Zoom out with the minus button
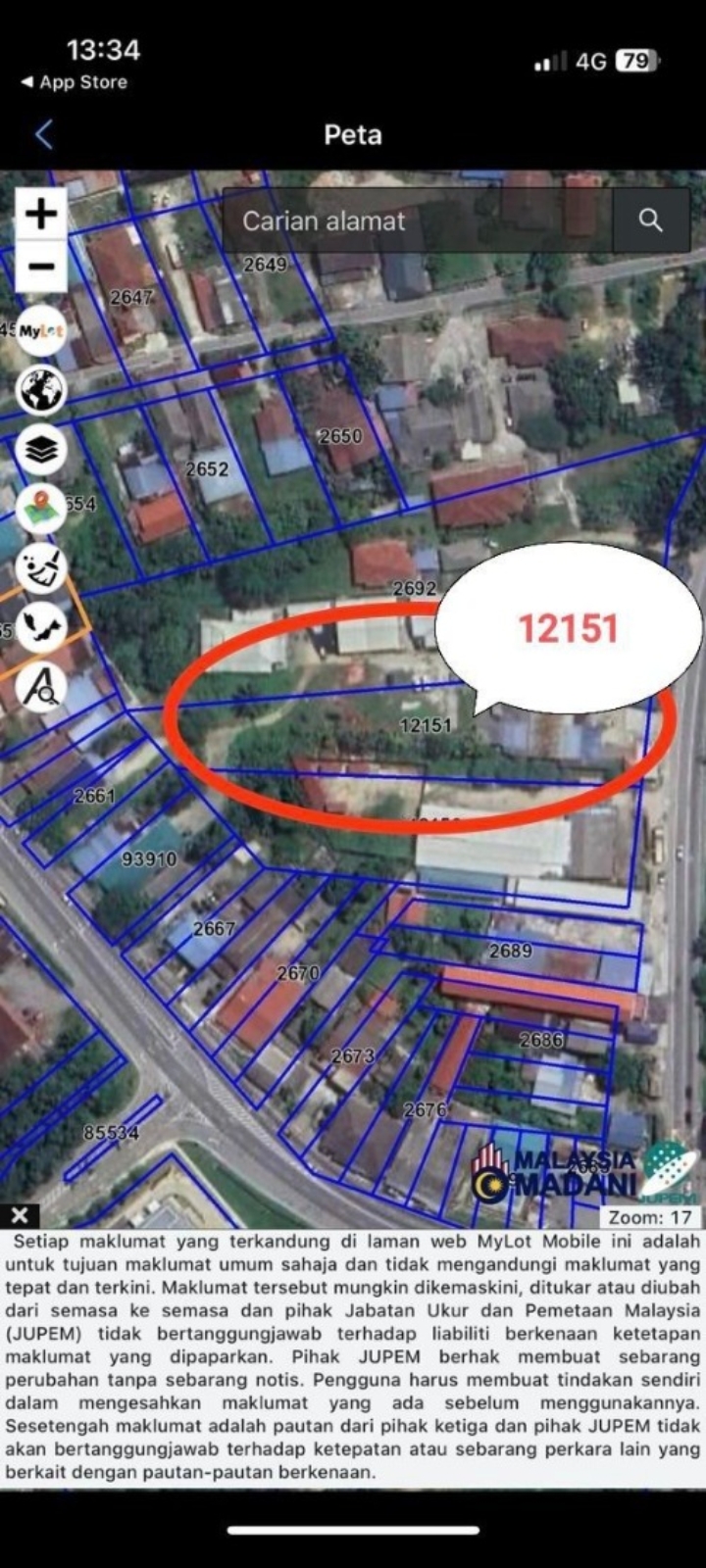This screenshot has height=1568, width=706. [x=41, y=266]
